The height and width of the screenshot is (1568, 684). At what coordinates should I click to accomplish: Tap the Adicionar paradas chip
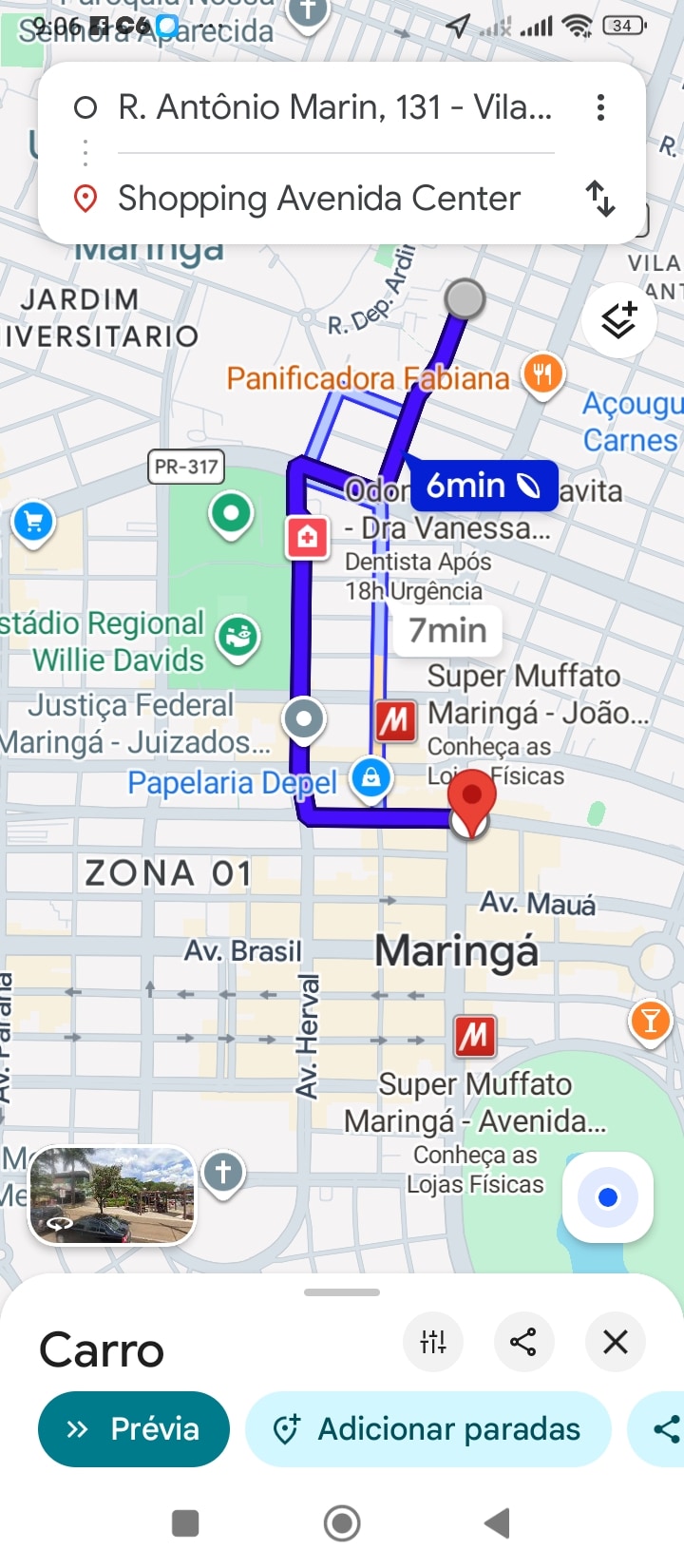click(427, 1429)
